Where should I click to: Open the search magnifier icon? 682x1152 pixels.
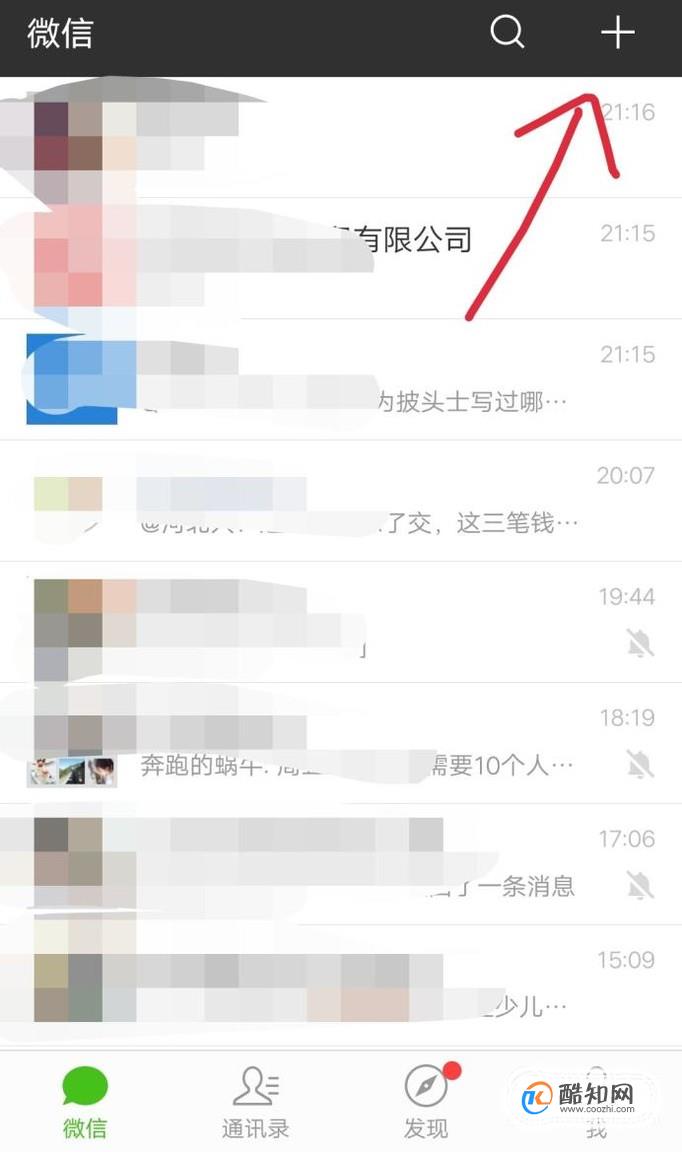(507, 33)
